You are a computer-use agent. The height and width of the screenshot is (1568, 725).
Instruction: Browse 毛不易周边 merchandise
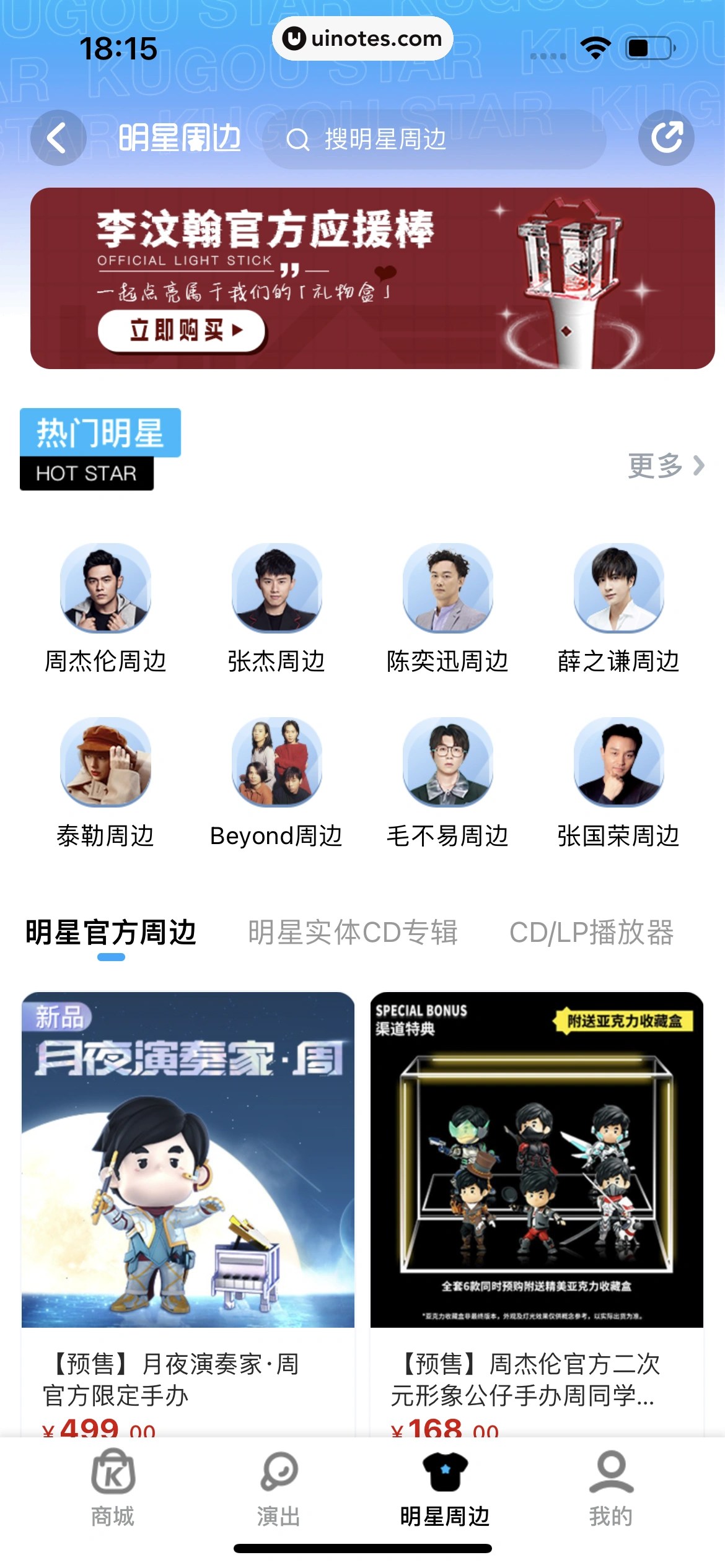(447, 783)
